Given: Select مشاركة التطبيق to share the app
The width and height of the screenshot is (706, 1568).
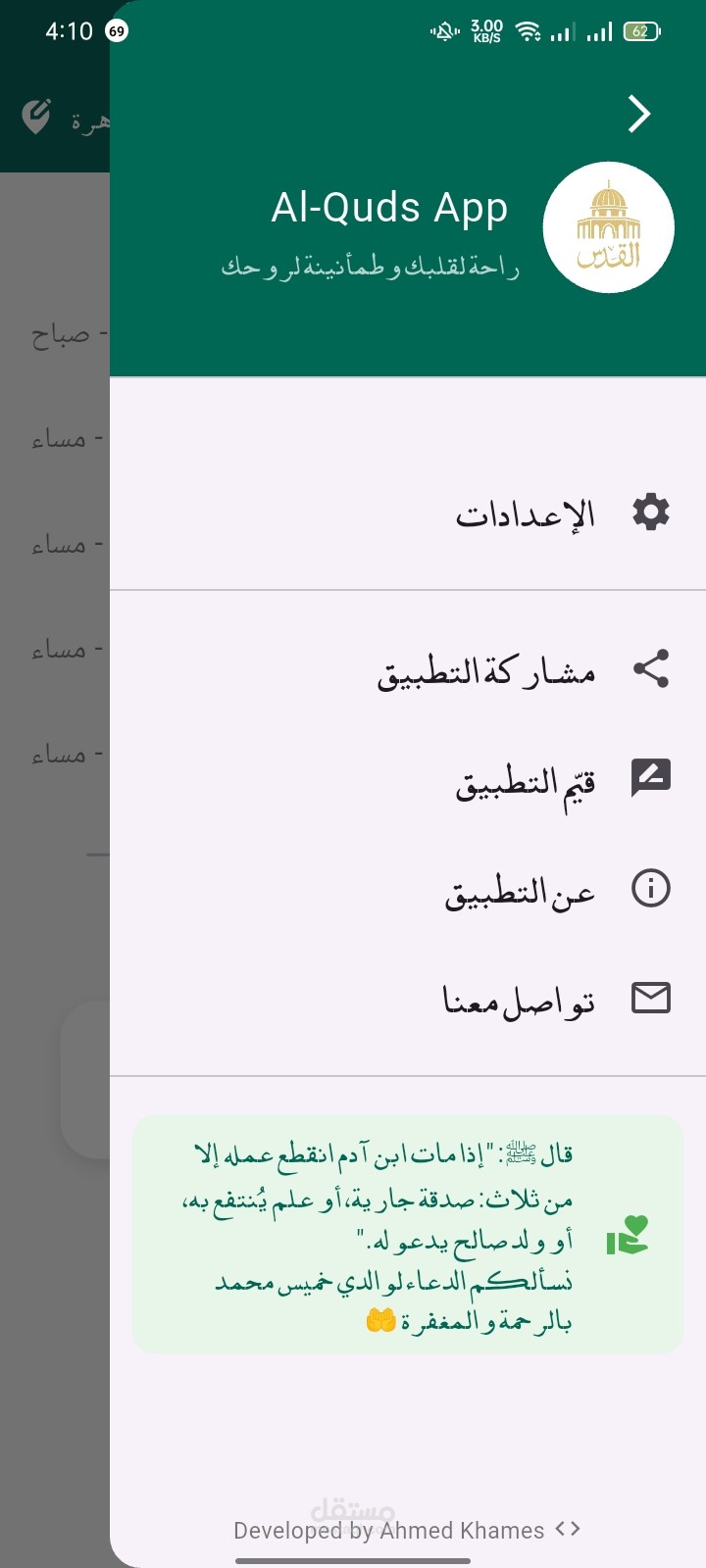Looking at the screenshot, I should pos(408,669).
